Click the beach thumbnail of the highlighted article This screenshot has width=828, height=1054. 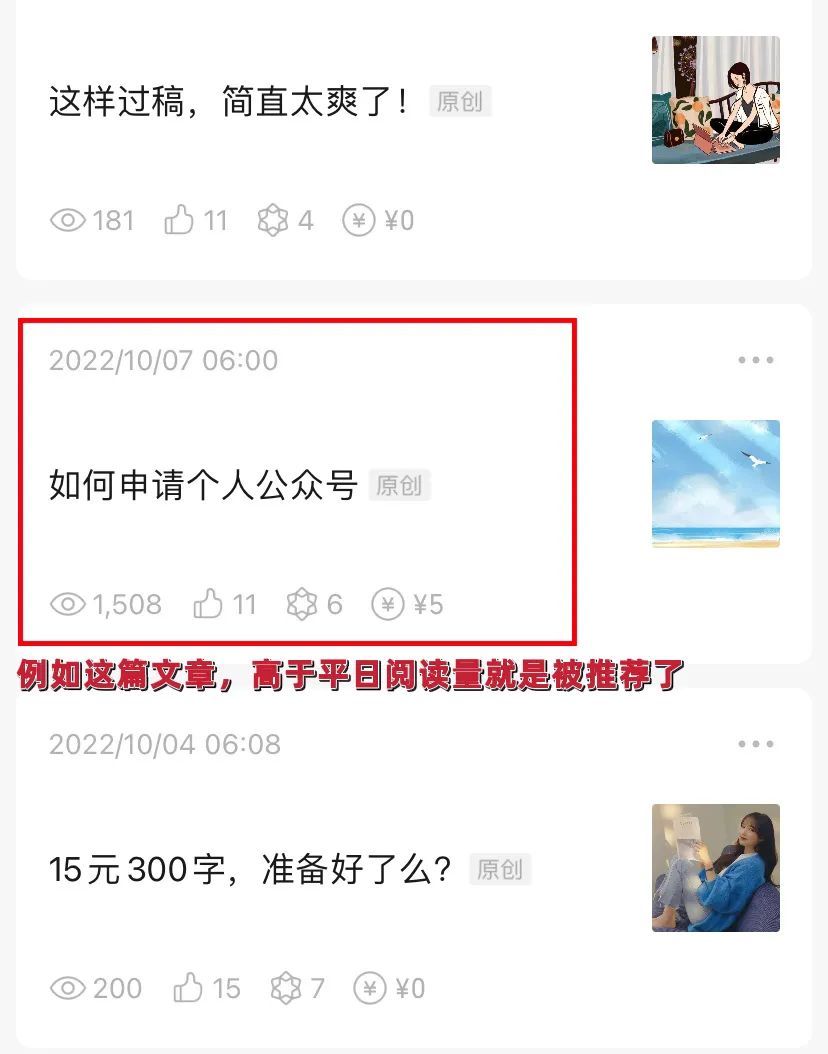(715, 485)
